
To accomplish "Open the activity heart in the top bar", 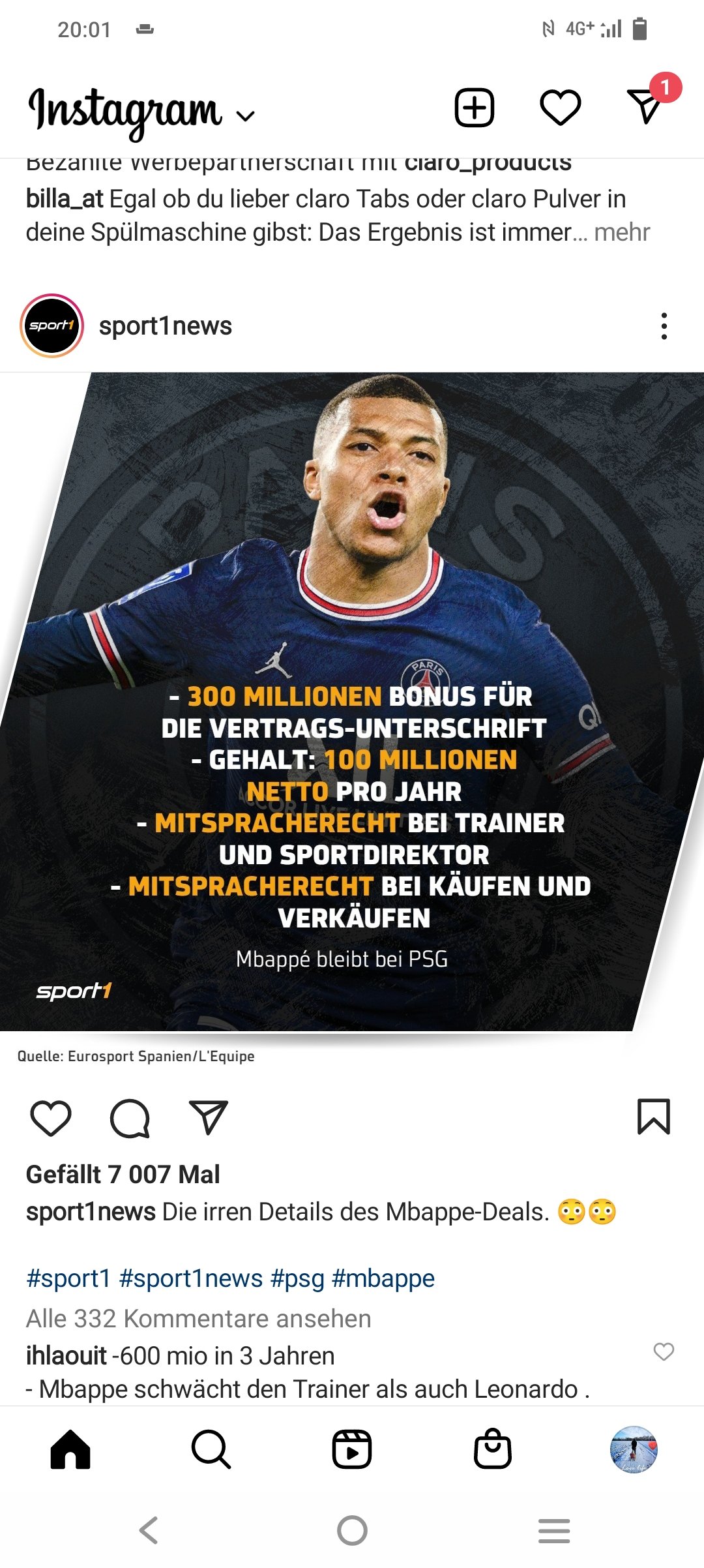I will point(560,108).
